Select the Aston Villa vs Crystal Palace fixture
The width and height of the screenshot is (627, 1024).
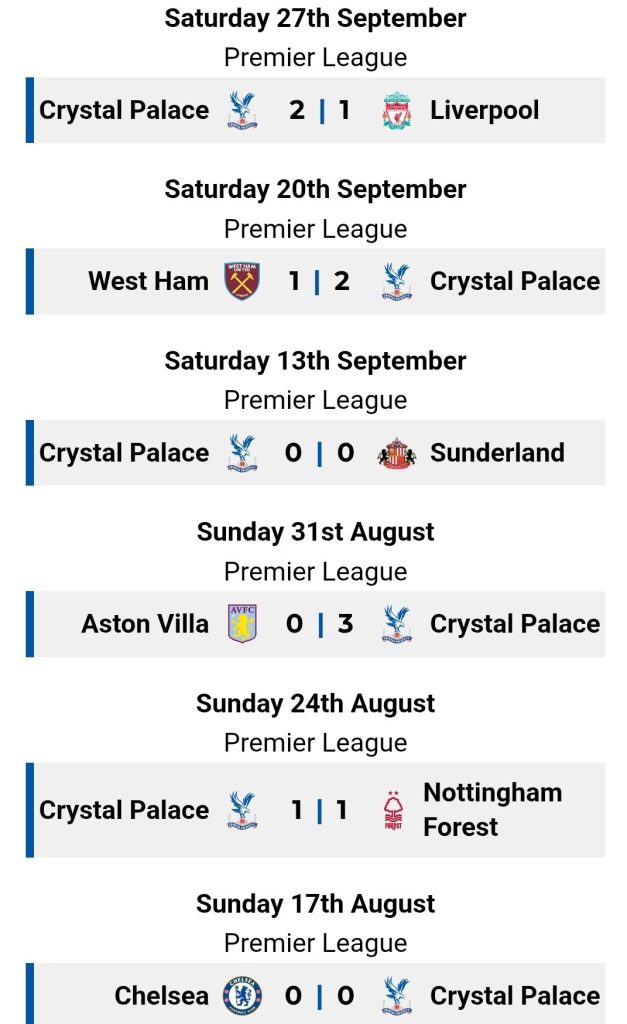click(318, 624)
